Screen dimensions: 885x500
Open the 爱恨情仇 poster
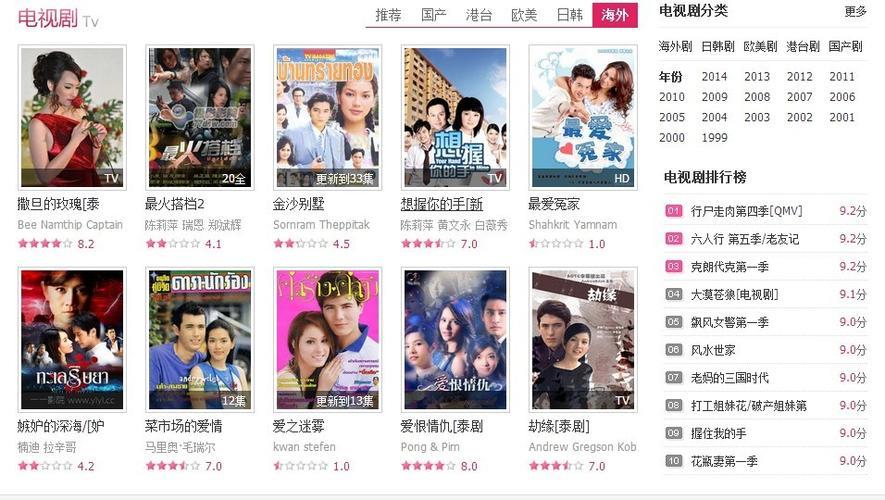tap(455, 340)
